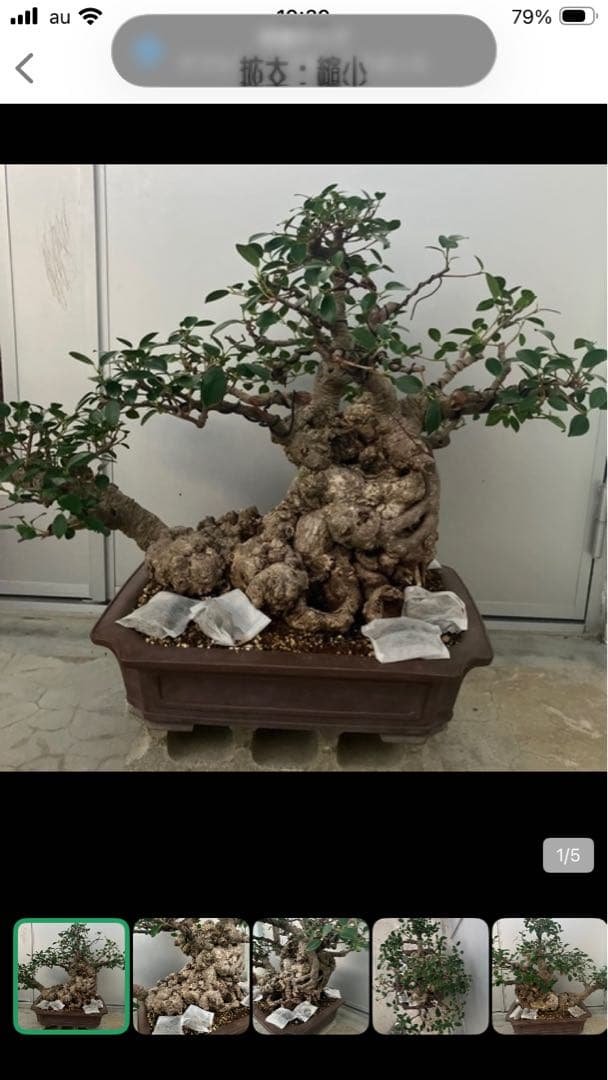
Task: Show the second thumbnail close-up of trunk
Action: pyautogui.click(x=191, y=976)
